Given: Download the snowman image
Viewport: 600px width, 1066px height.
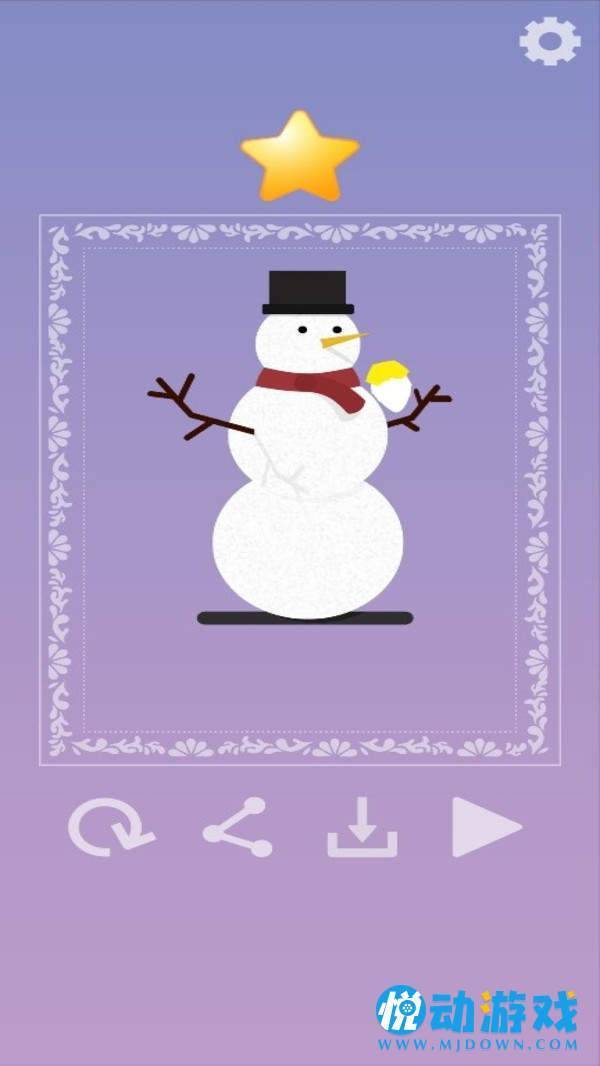Looking at the screenshot, I should [x=362, y=828].
